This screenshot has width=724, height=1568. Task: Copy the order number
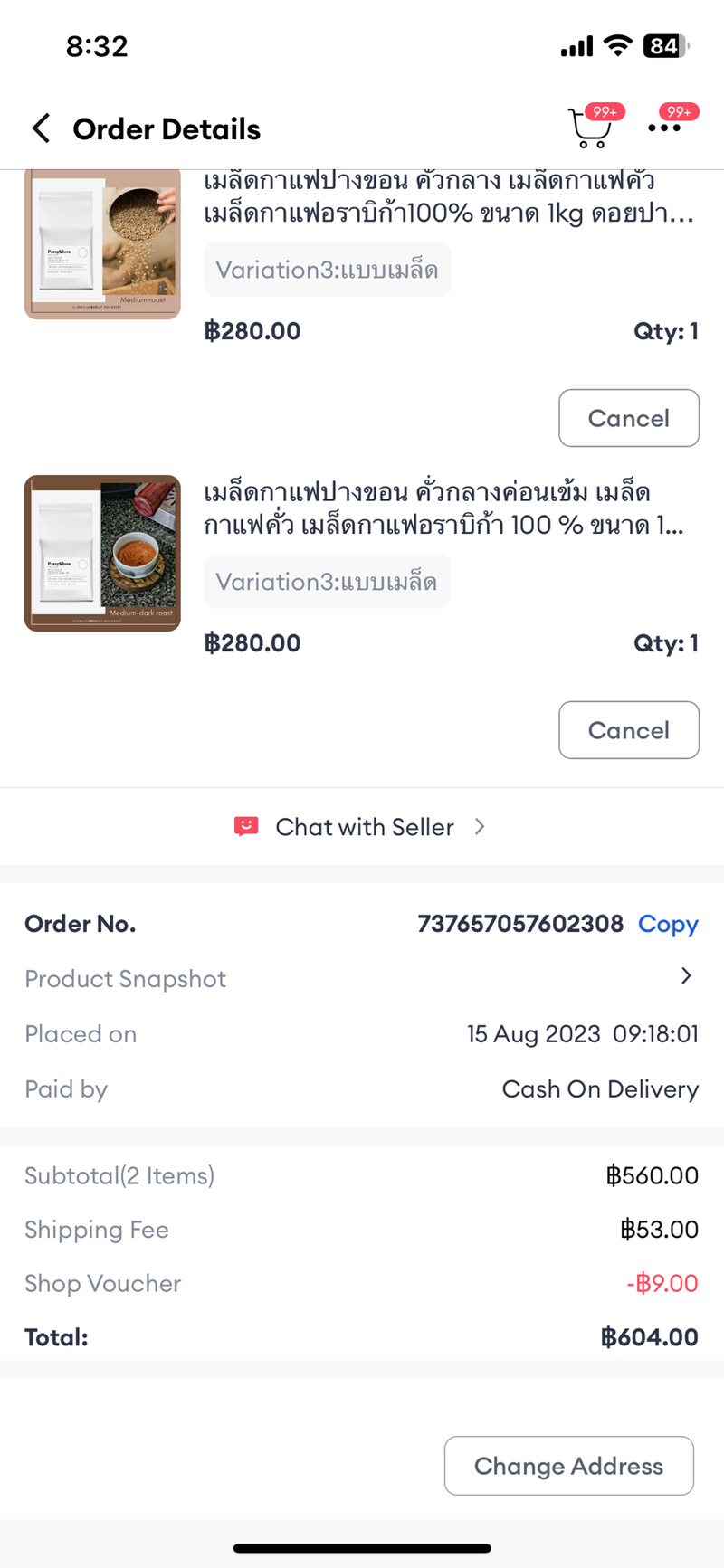pyautogui.click(x=668, y=924)
